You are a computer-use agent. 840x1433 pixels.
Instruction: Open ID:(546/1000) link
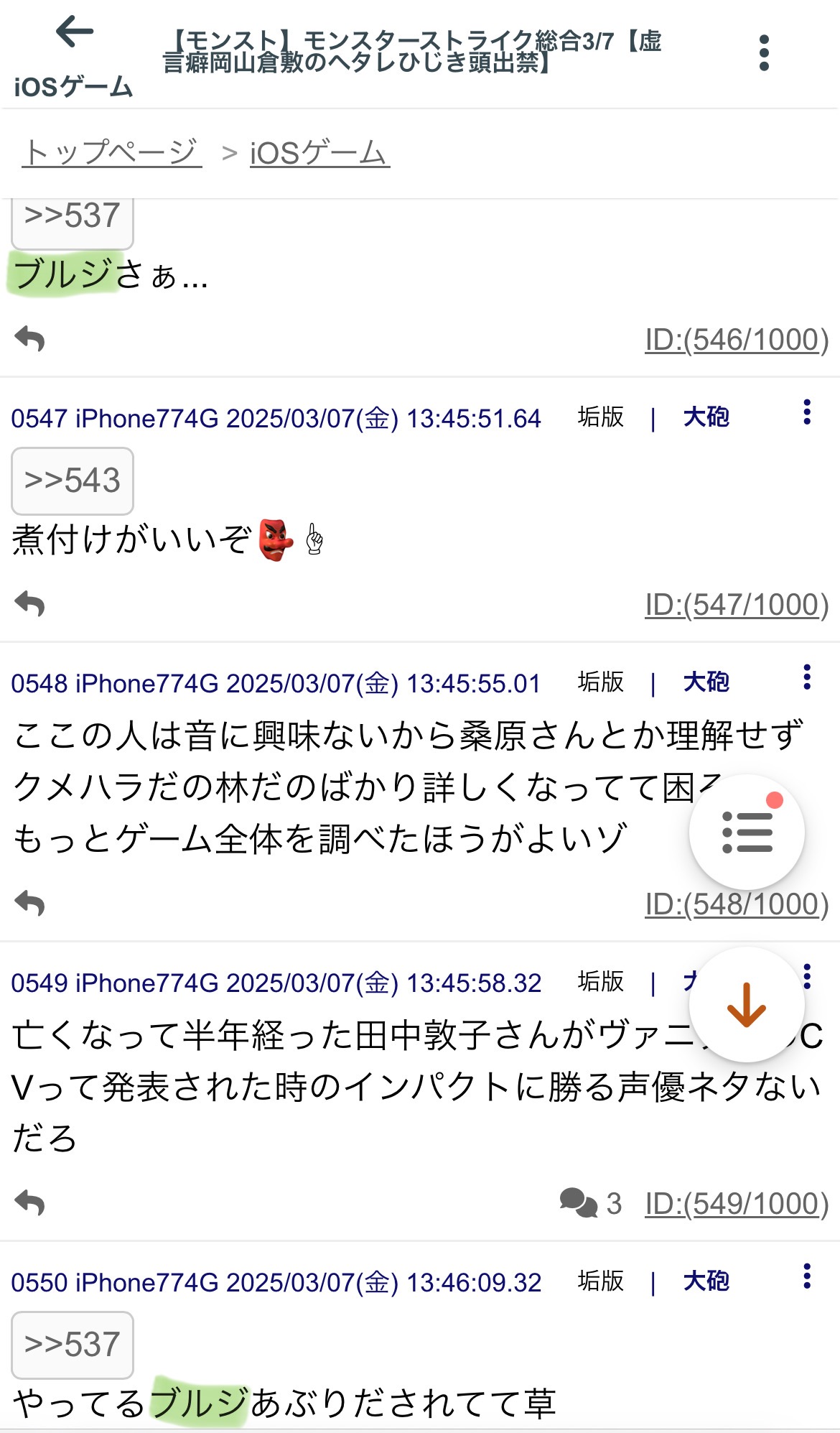click(737, 340)
